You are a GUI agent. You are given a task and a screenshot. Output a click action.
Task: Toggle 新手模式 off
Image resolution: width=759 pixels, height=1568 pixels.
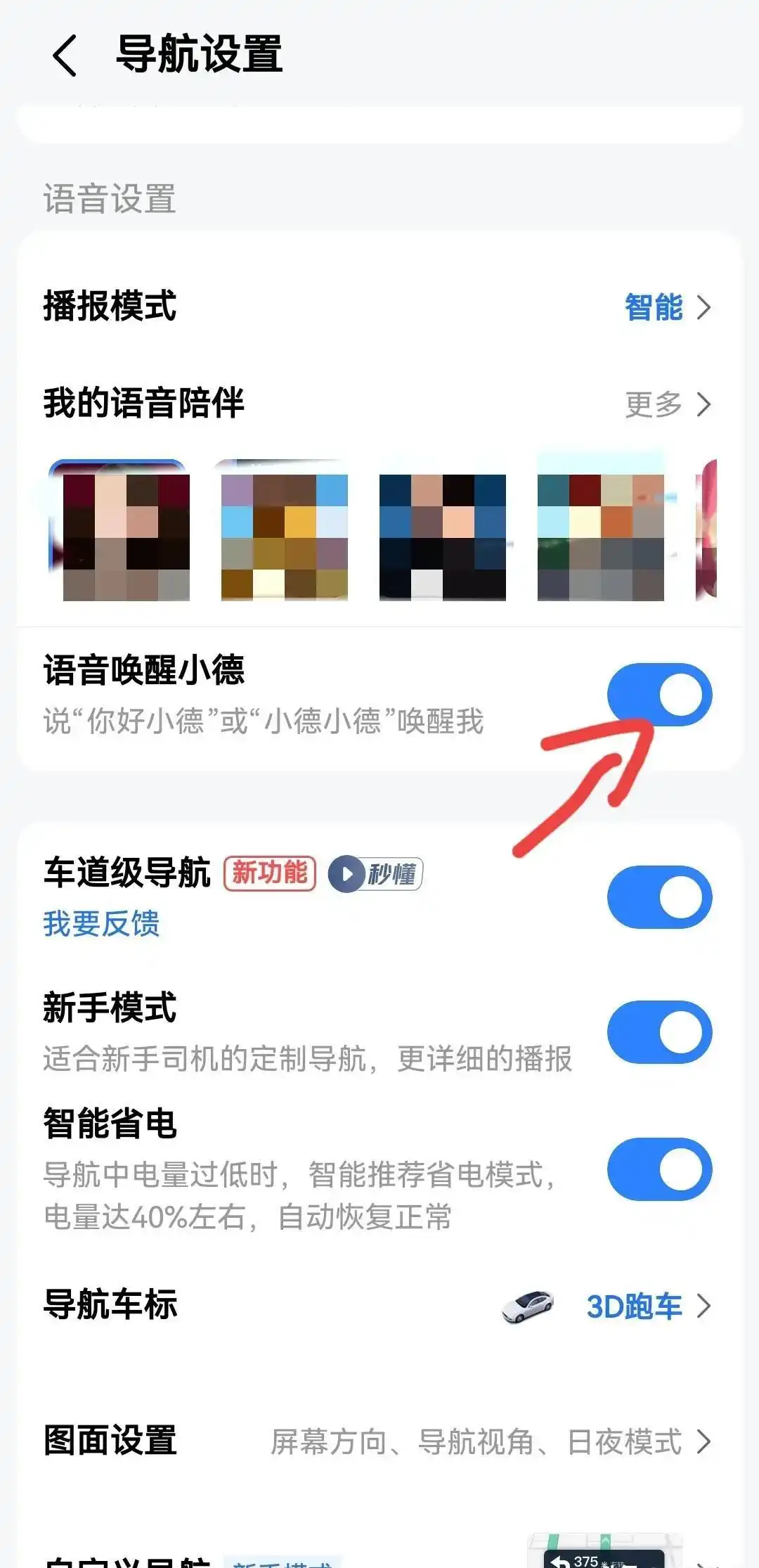[x=659, y=1032]
